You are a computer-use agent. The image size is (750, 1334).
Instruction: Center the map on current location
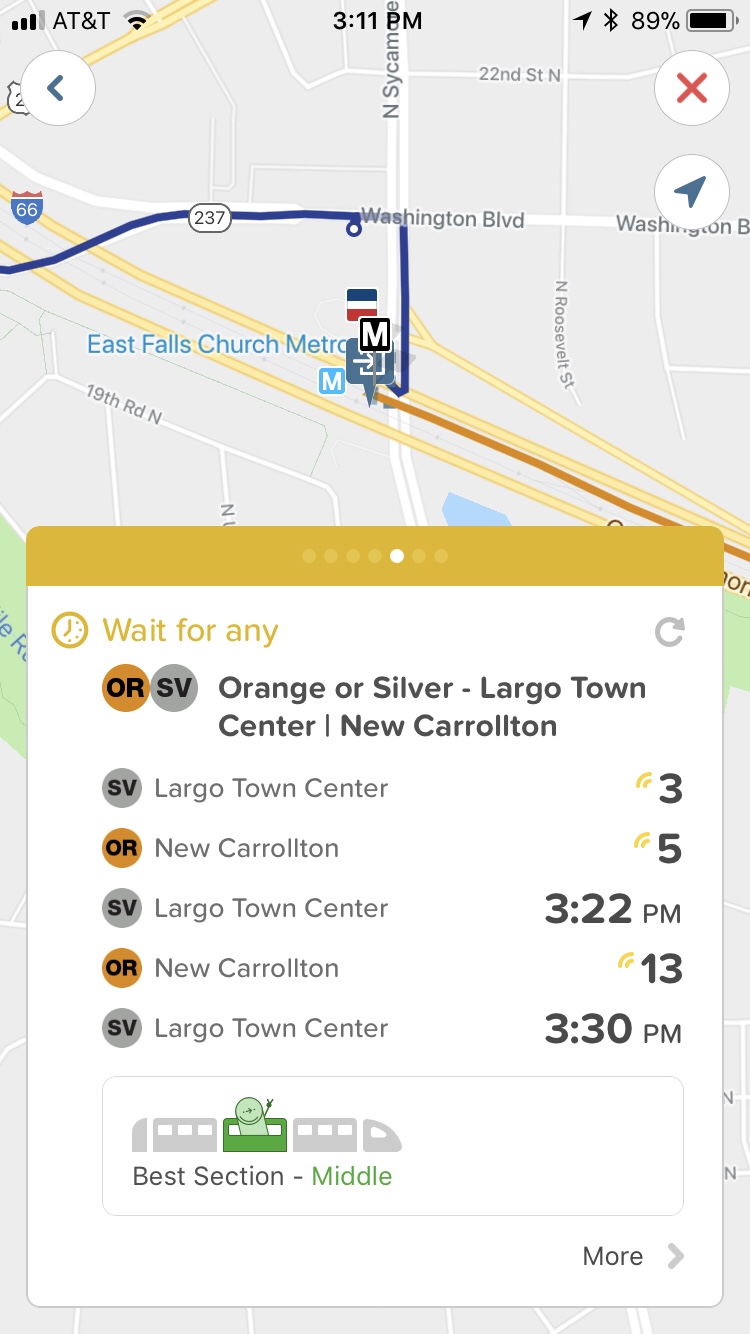tap(691, 191)
